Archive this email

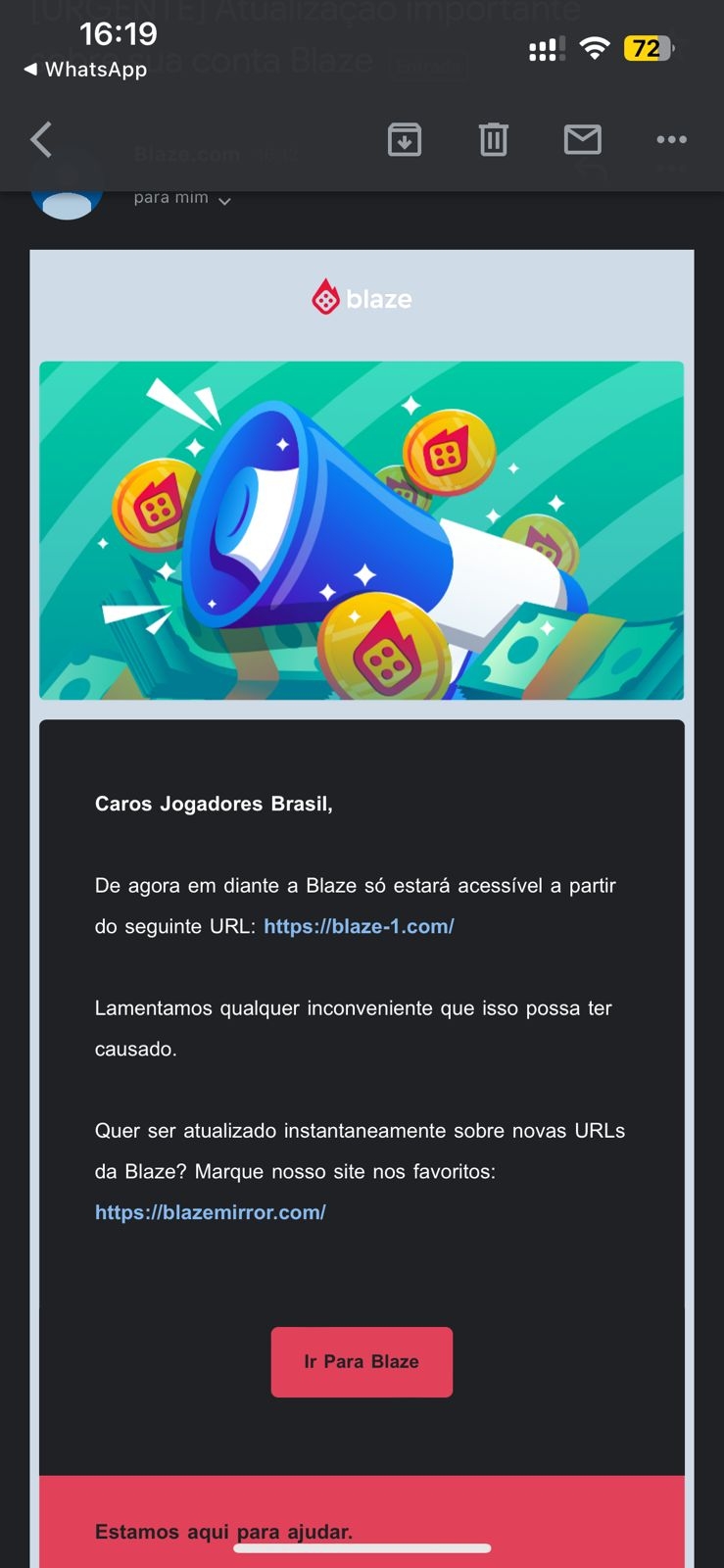[x=405, y=140]
